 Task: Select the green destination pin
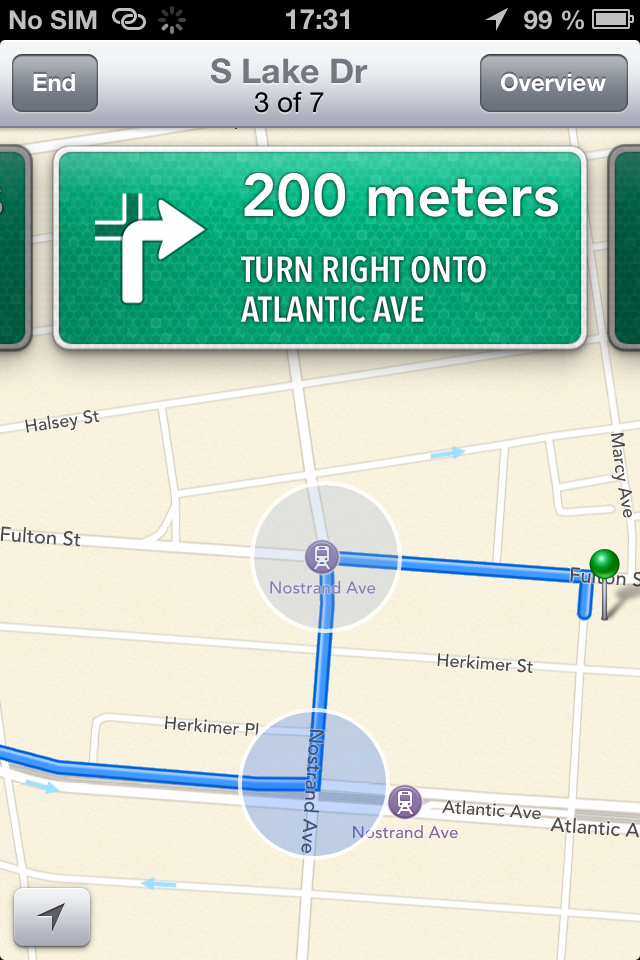604,566
